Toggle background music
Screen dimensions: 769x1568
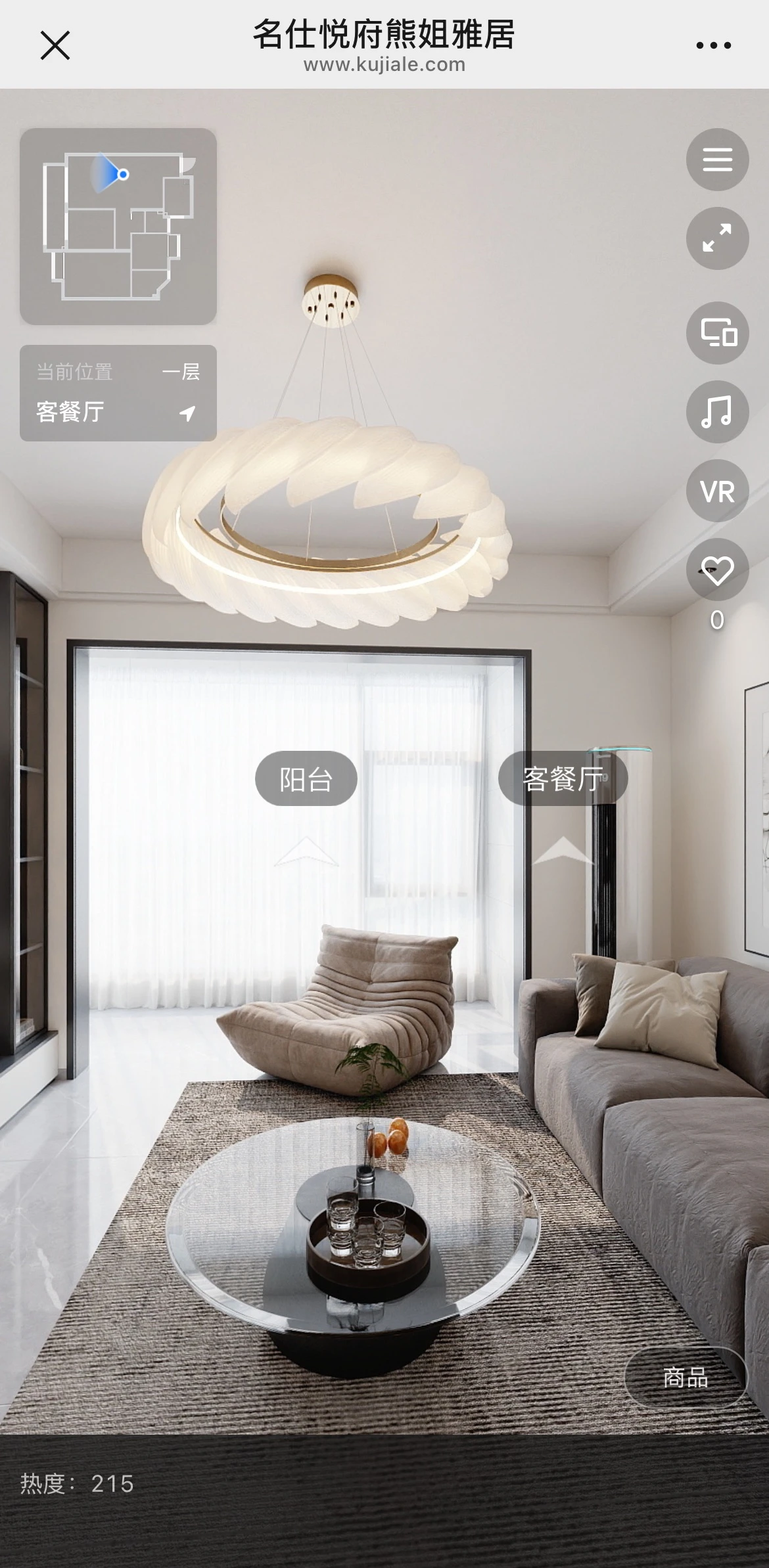coord(717,412)
